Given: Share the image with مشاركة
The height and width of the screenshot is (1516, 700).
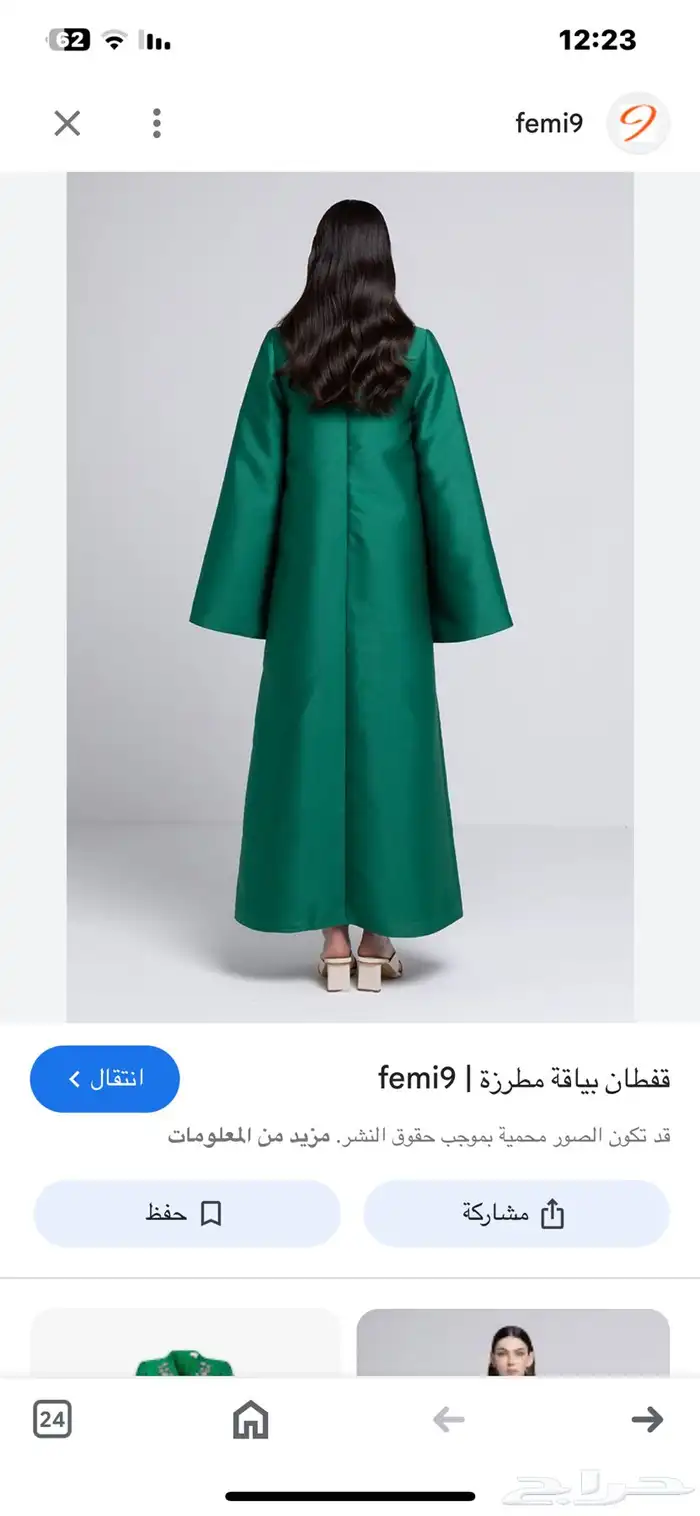Looking at the screenshot, I should click(515, 1213).
